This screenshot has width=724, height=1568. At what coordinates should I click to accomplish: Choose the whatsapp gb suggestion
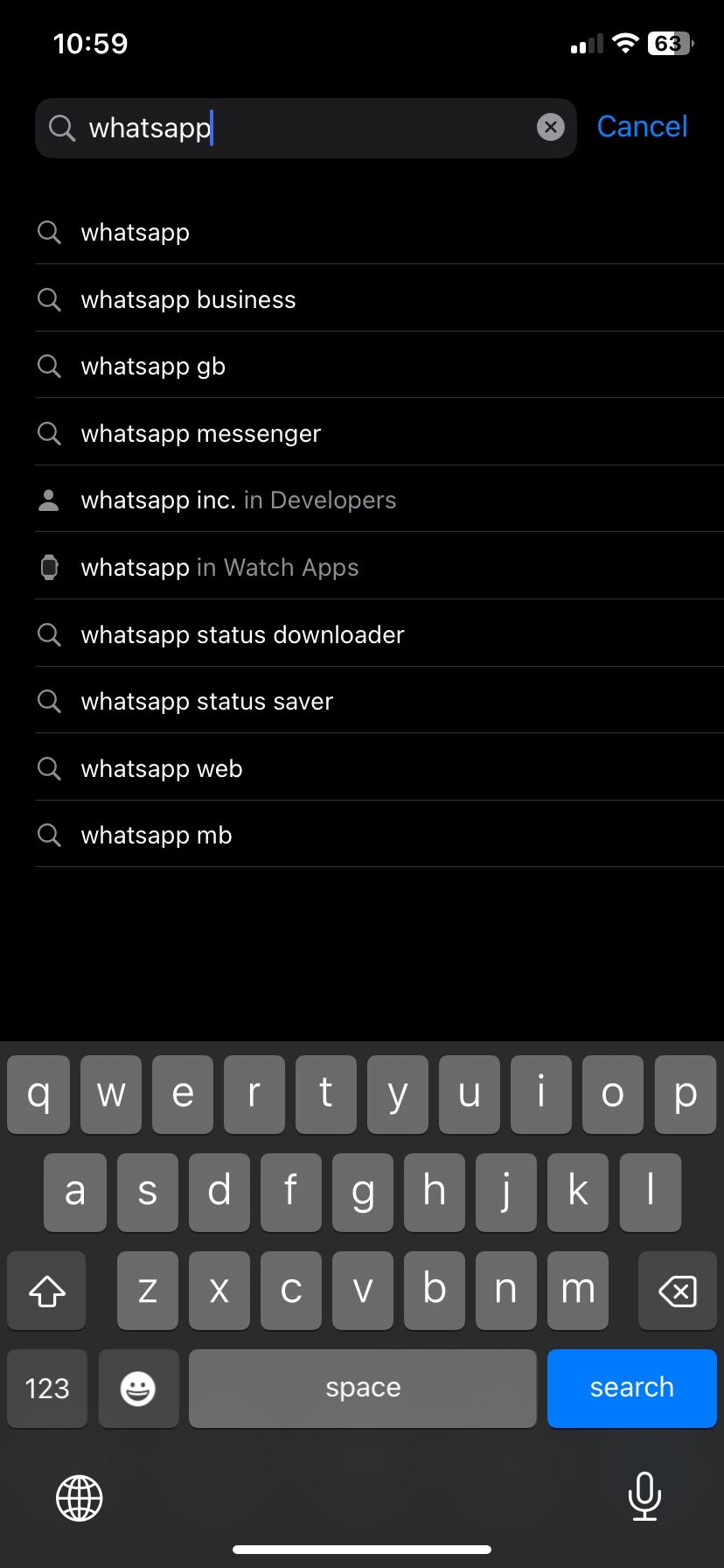click(x=152, y=366)
